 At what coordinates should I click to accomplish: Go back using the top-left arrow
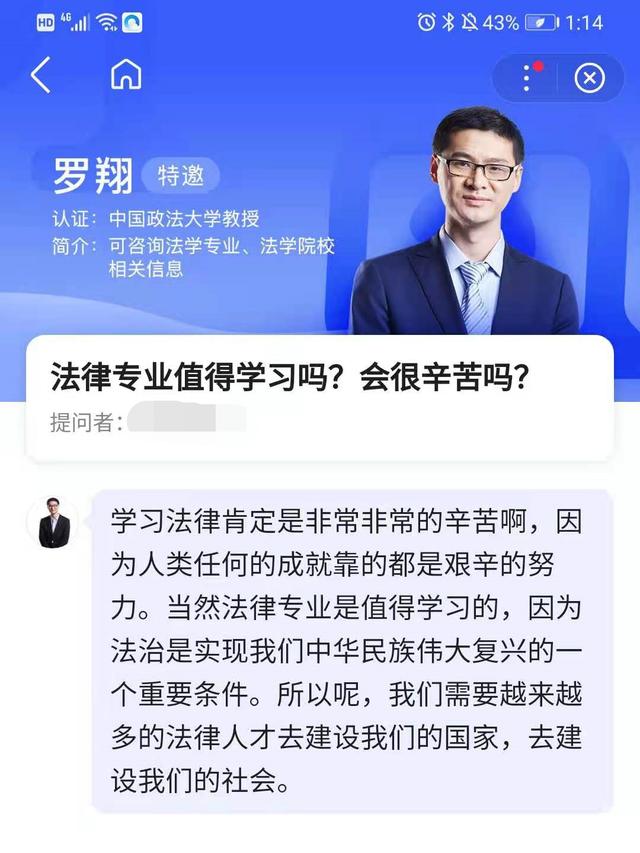pyautogui.click(x=41, y=76)
